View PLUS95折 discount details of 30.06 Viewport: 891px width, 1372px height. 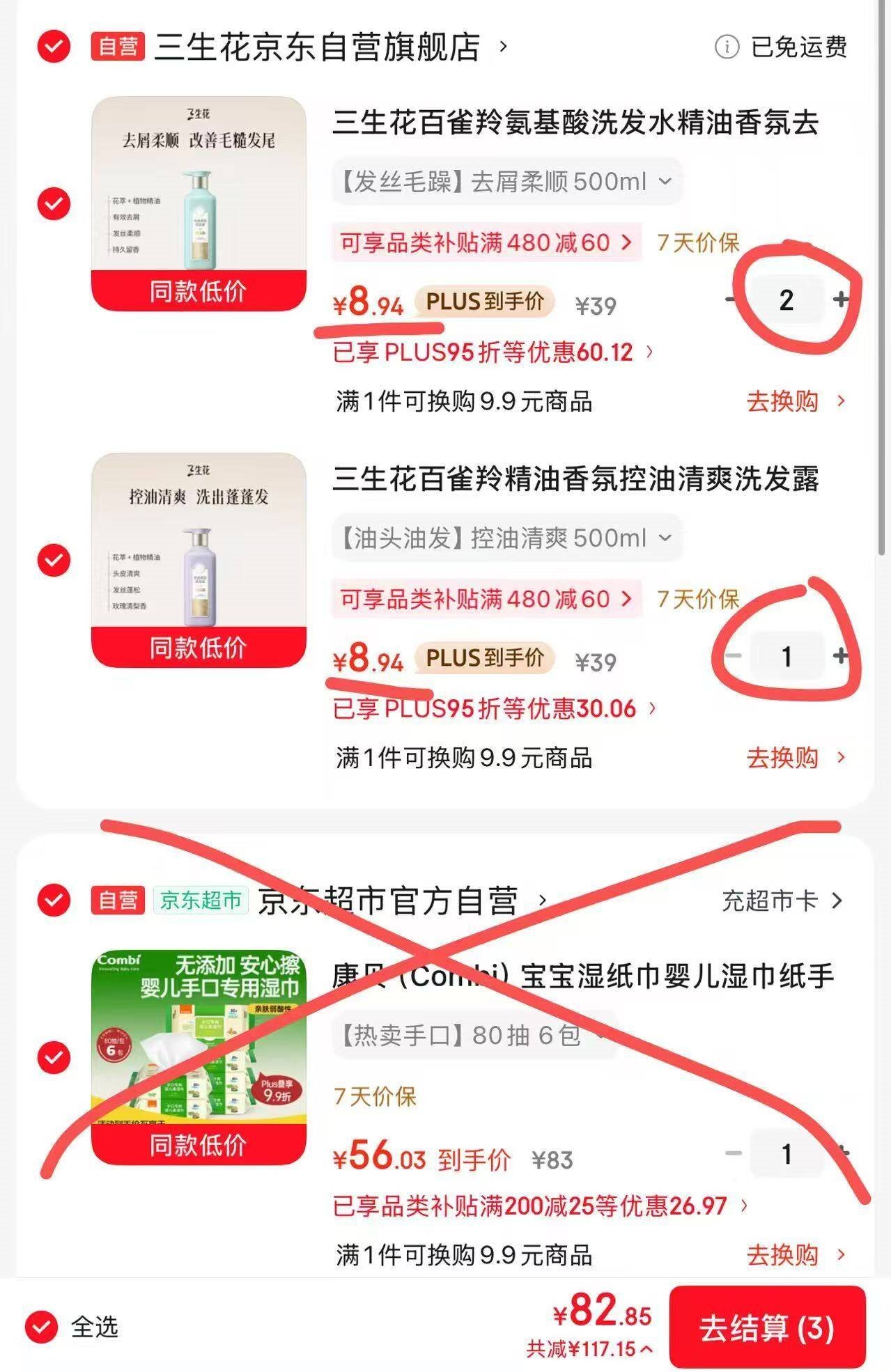pyautogui.click(x=494, y=709)
